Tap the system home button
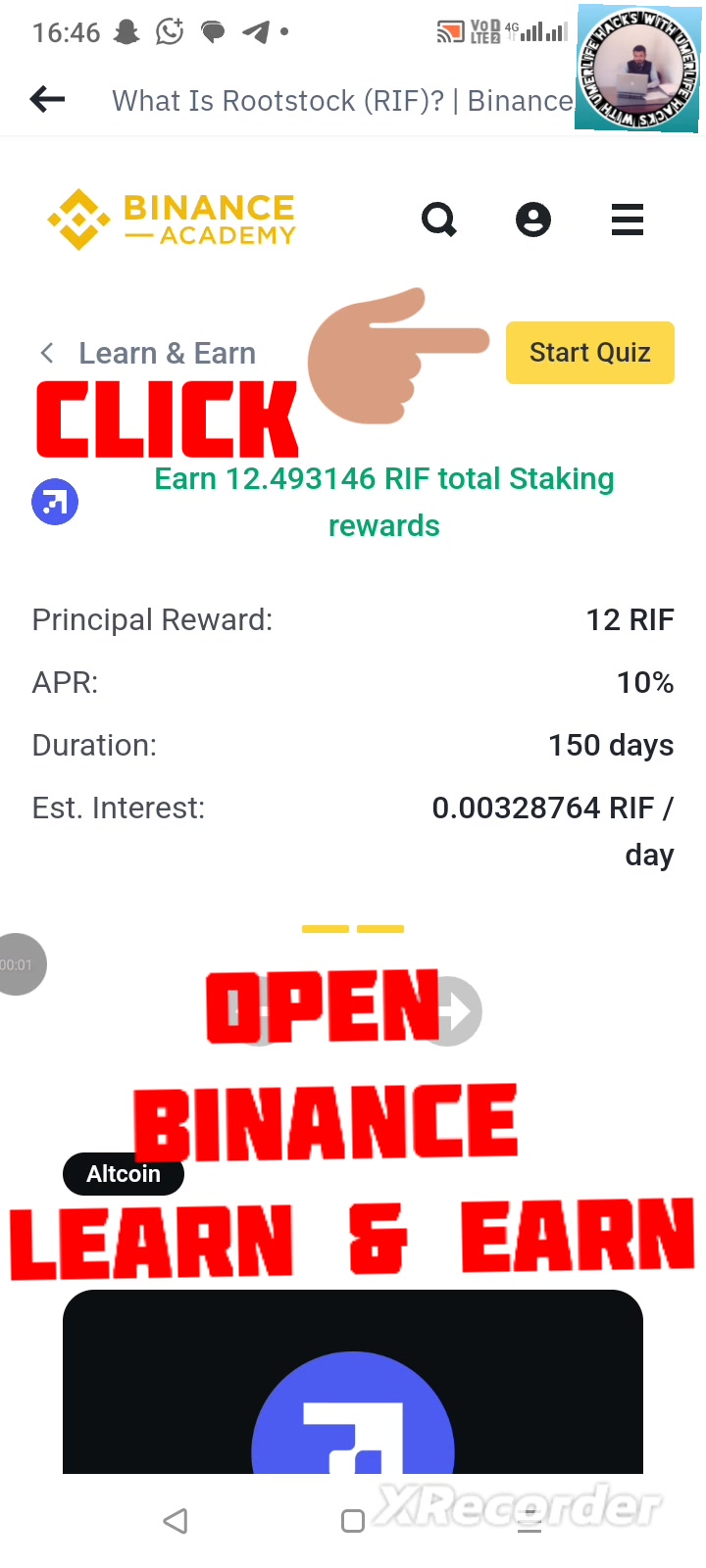 click(x=353, y=1521)
